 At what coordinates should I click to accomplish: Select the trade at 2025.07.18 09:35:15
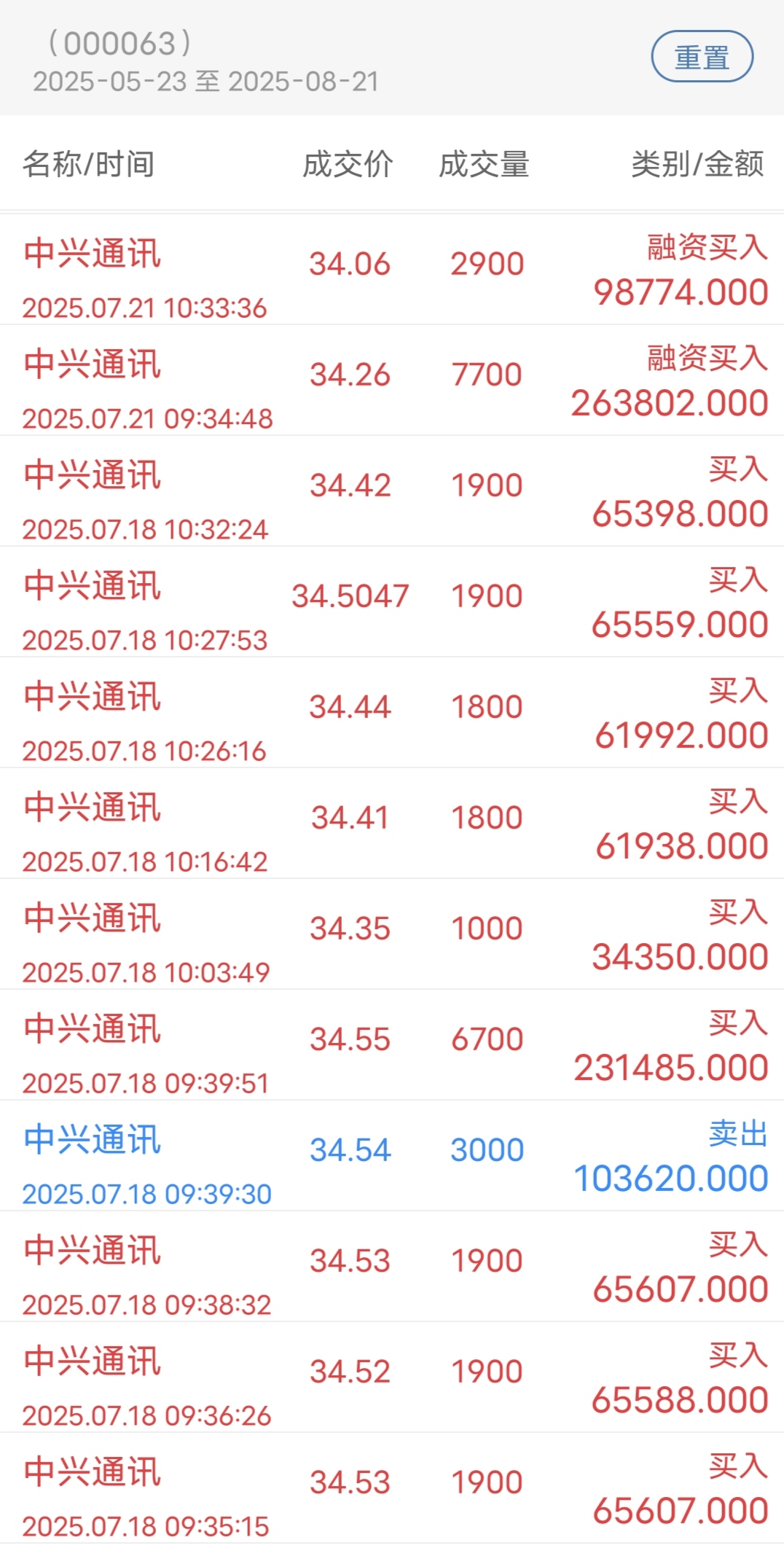pyautogui.click(x=392, y=1488)
